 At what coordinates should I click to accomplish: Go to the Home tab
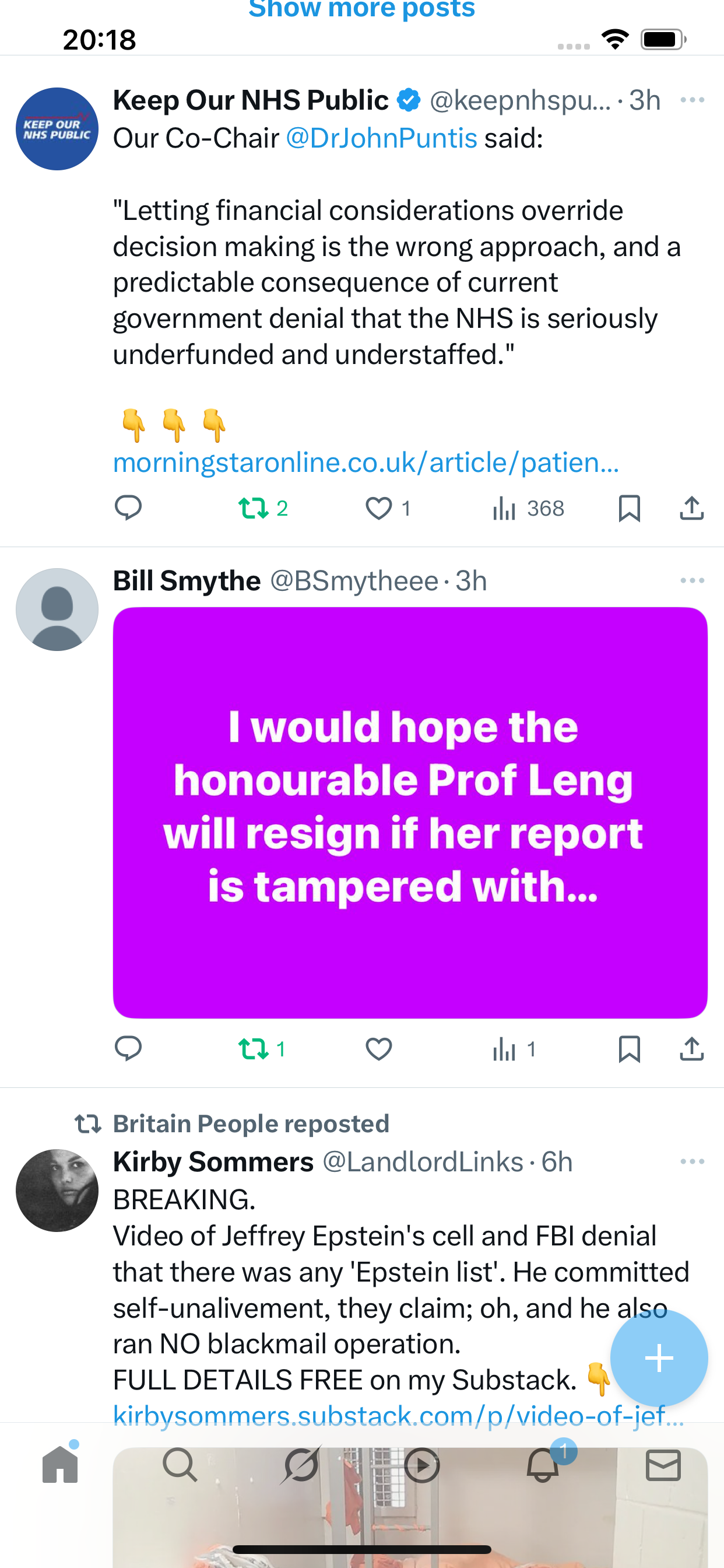[x=60, y=1464]
